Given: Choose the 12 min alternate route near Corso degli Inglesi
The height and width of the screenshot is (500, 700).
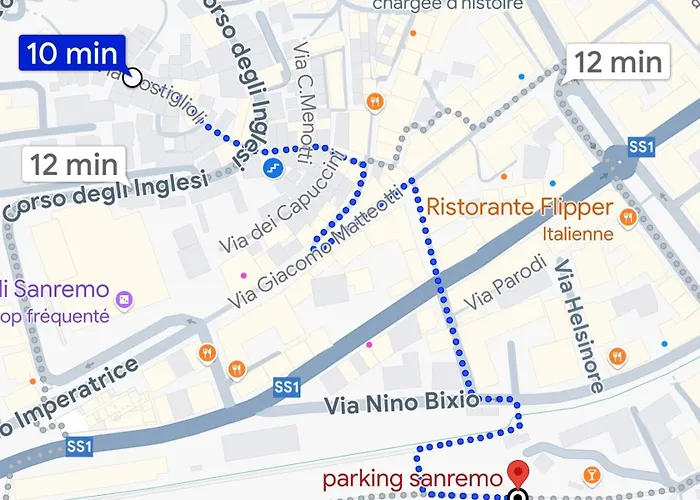Looking at the screenshot, I should click(x=74, y=164).
